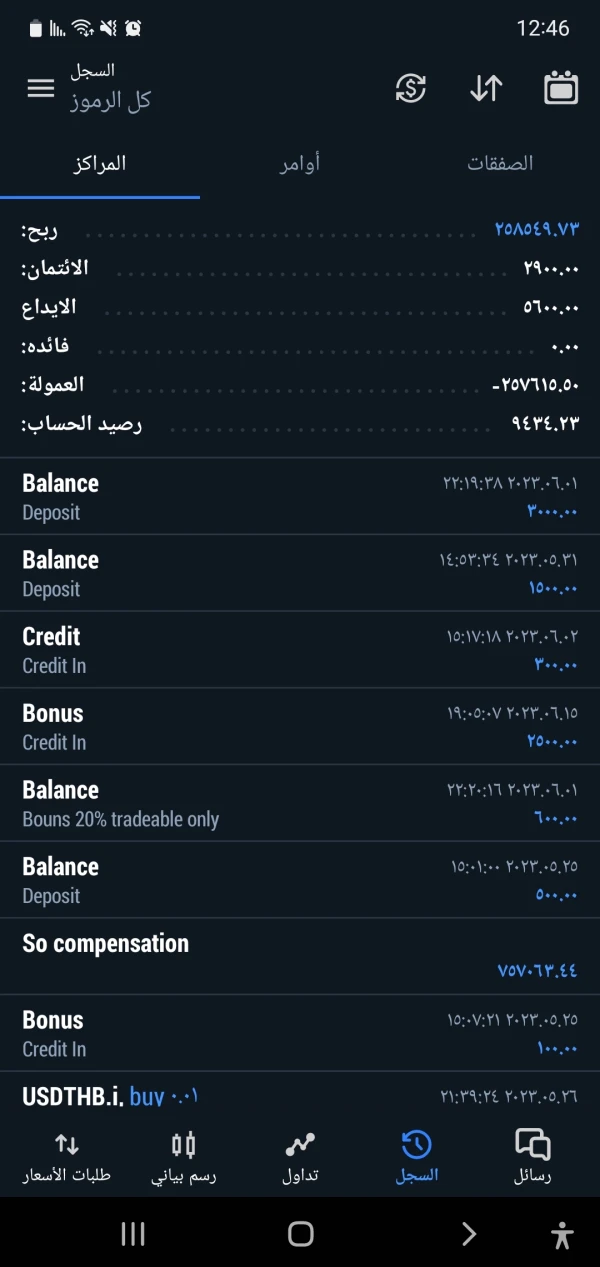Switch to the المراكز tab
Viewport: 600px width, 1267px height.
[100, 163]
